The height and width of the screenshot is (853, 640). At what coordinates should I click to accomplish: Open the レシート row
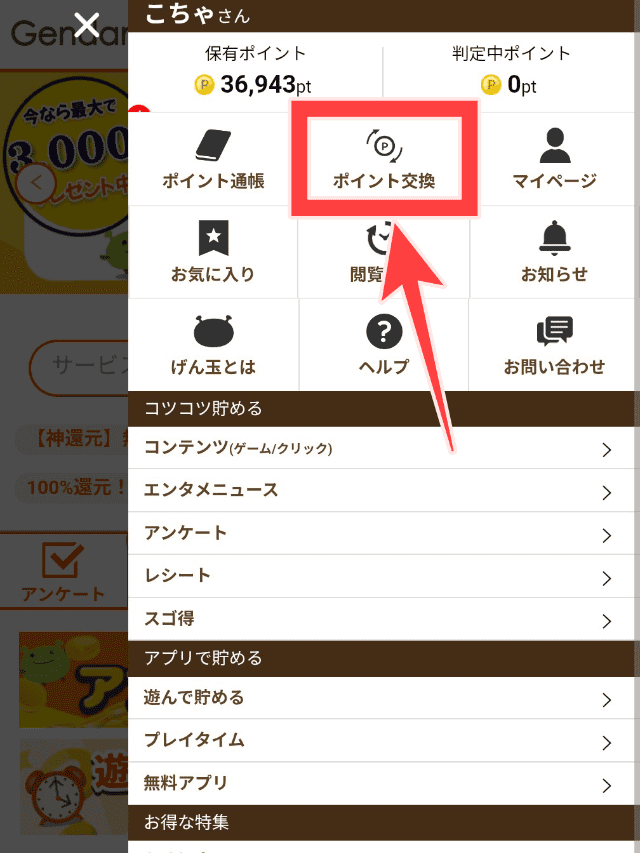[380, 576]
